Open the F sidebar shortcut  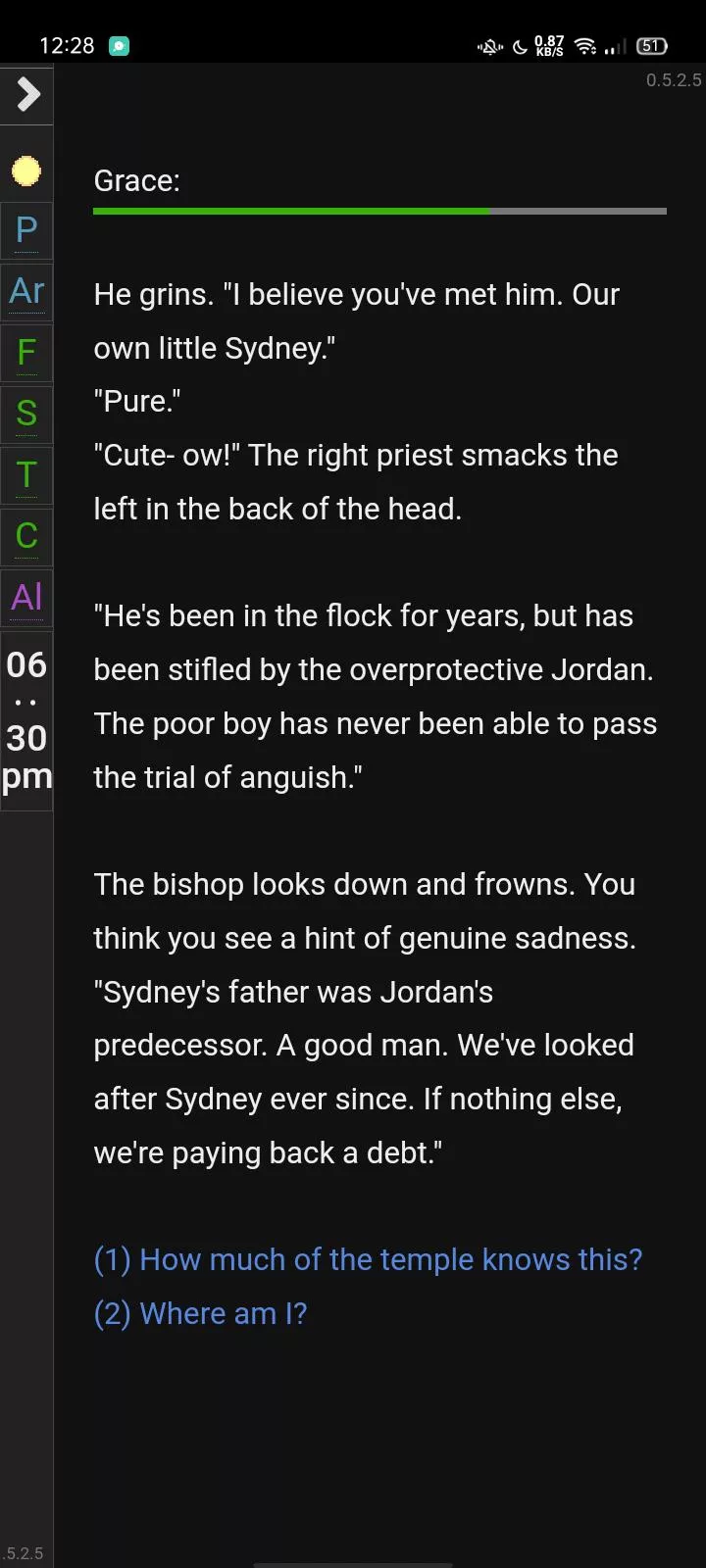click(26, 353)
